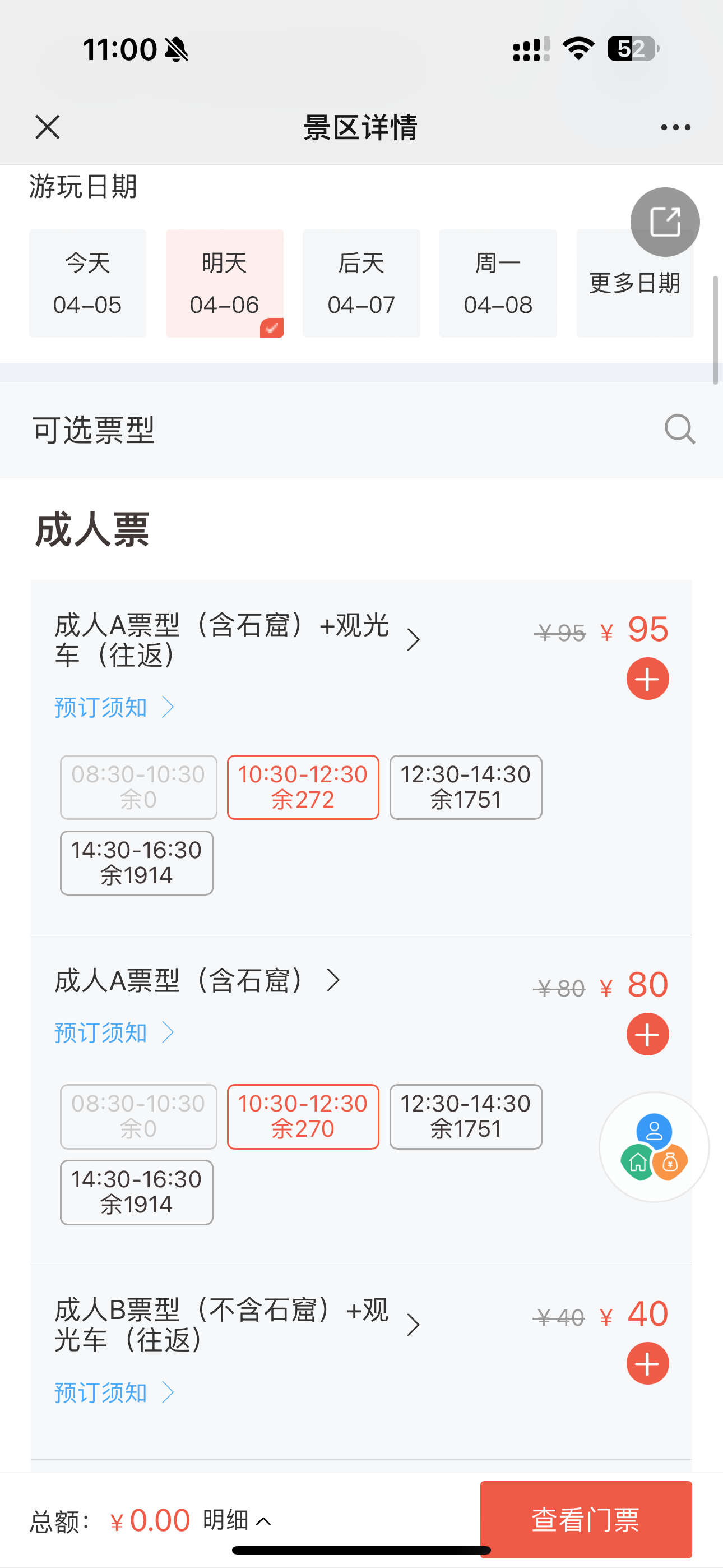Search ticket types with magnifier icon
The width and height of the screenshot is (723, 1568).
679,430
